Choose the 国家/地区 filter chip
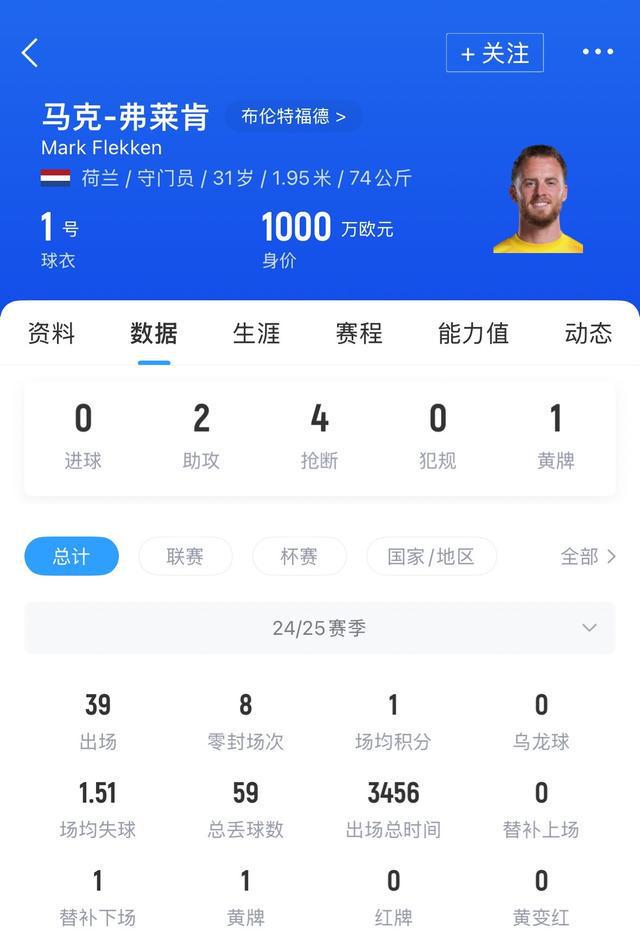Image resolution: width=640 pixels, height=952 pixels. point(431,556)
